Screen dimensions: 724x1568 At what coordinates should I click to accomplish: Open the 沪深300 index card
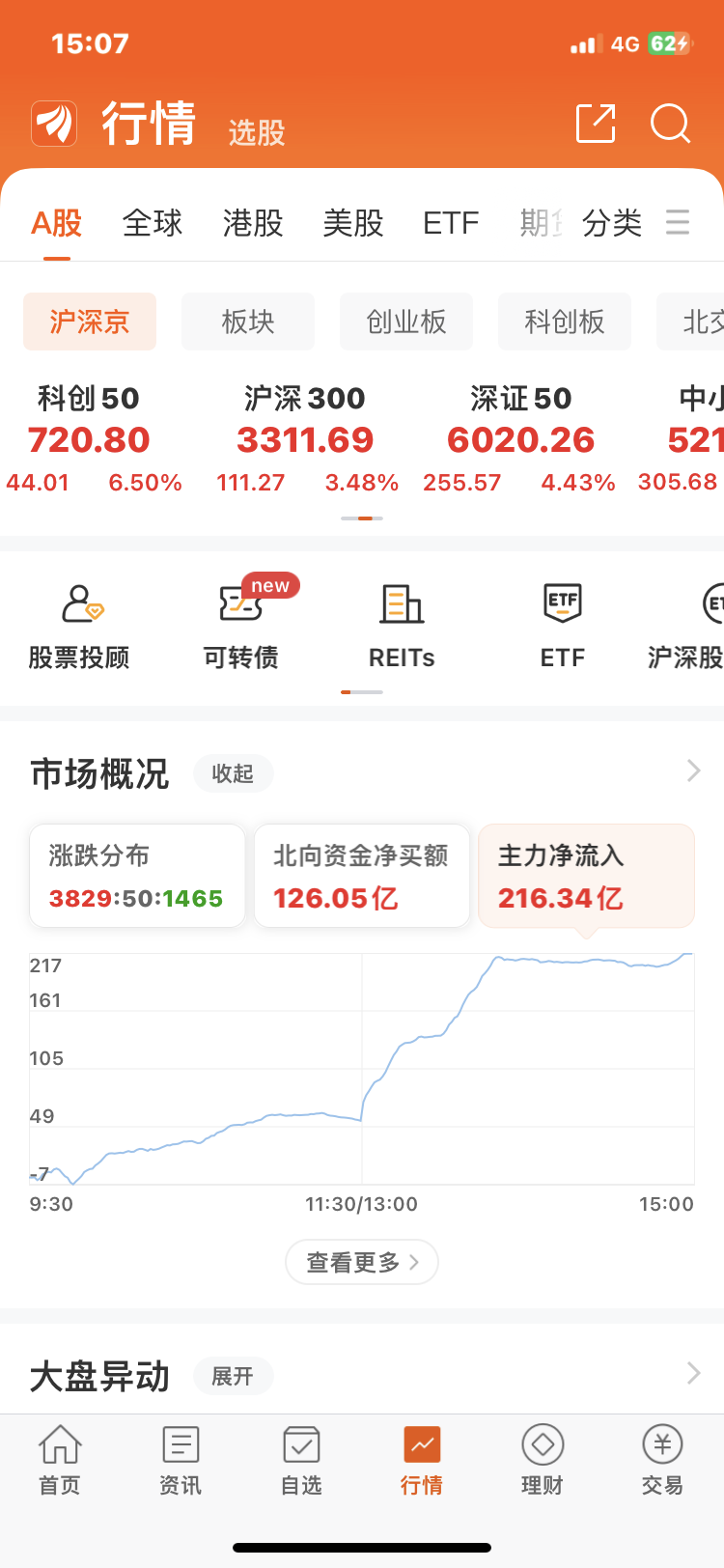(306, 439)
